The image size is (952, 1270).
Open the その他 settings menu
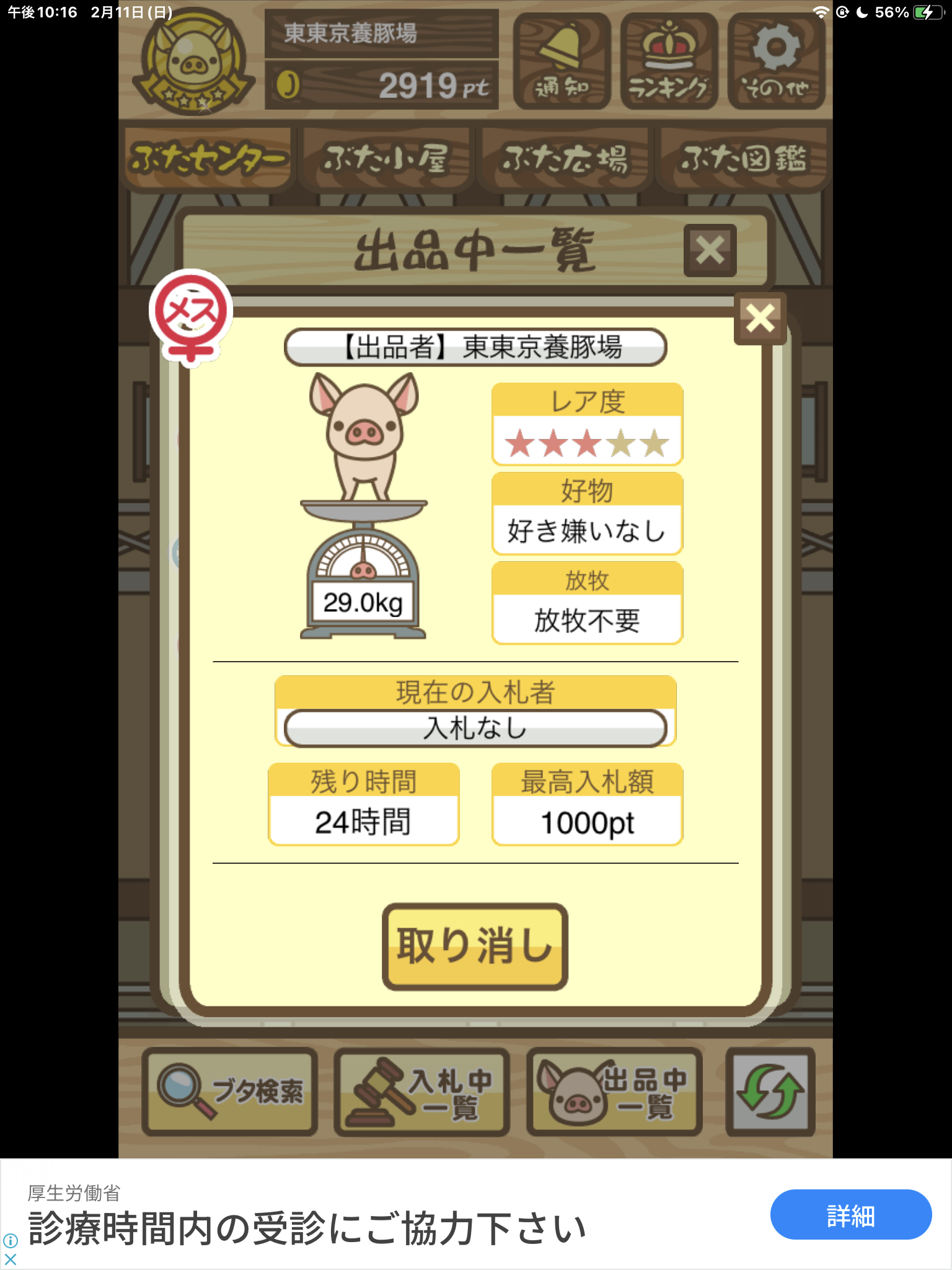pyautogui.click(x=776, y=61)
